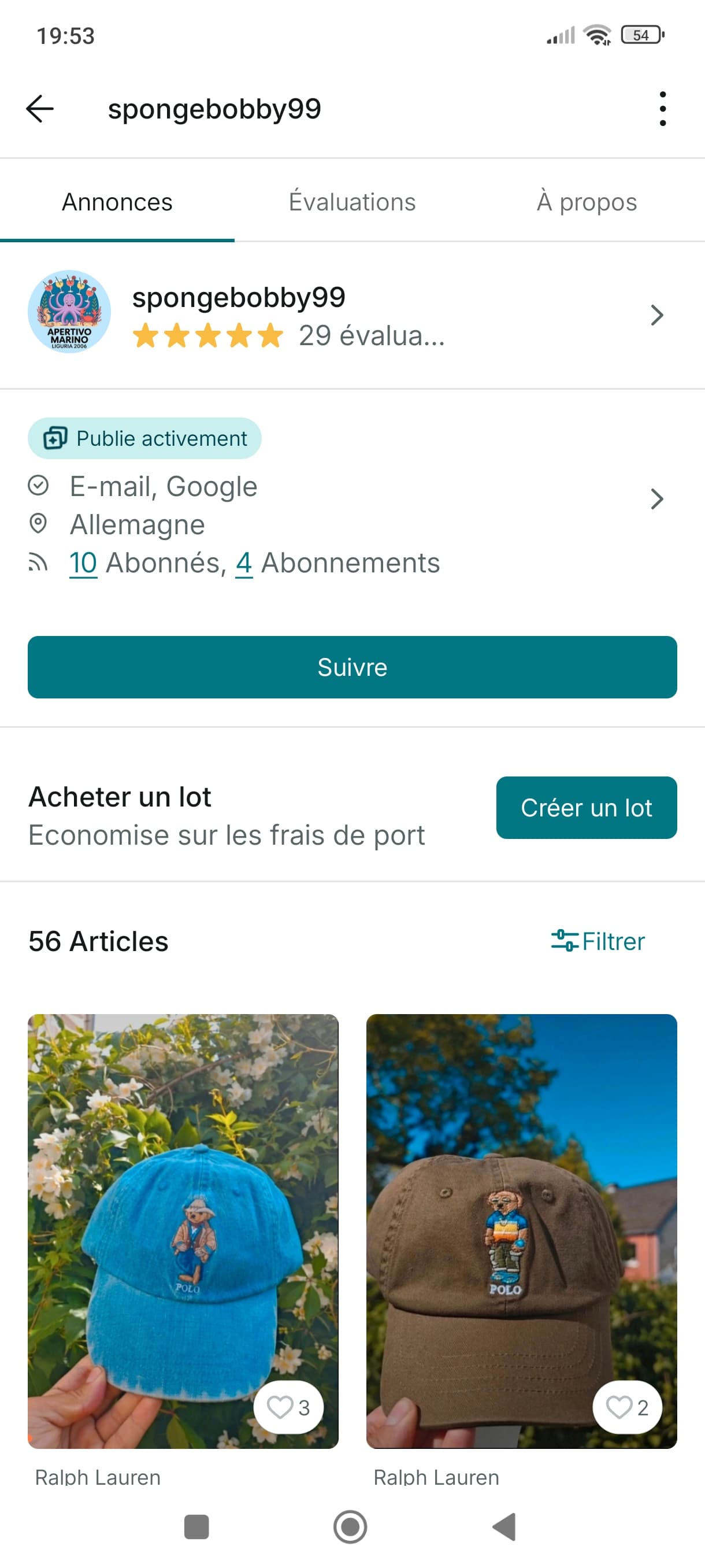Tap Créer un lot button
The height and width of the screenshot is (1568, 705).
(586, 808)
